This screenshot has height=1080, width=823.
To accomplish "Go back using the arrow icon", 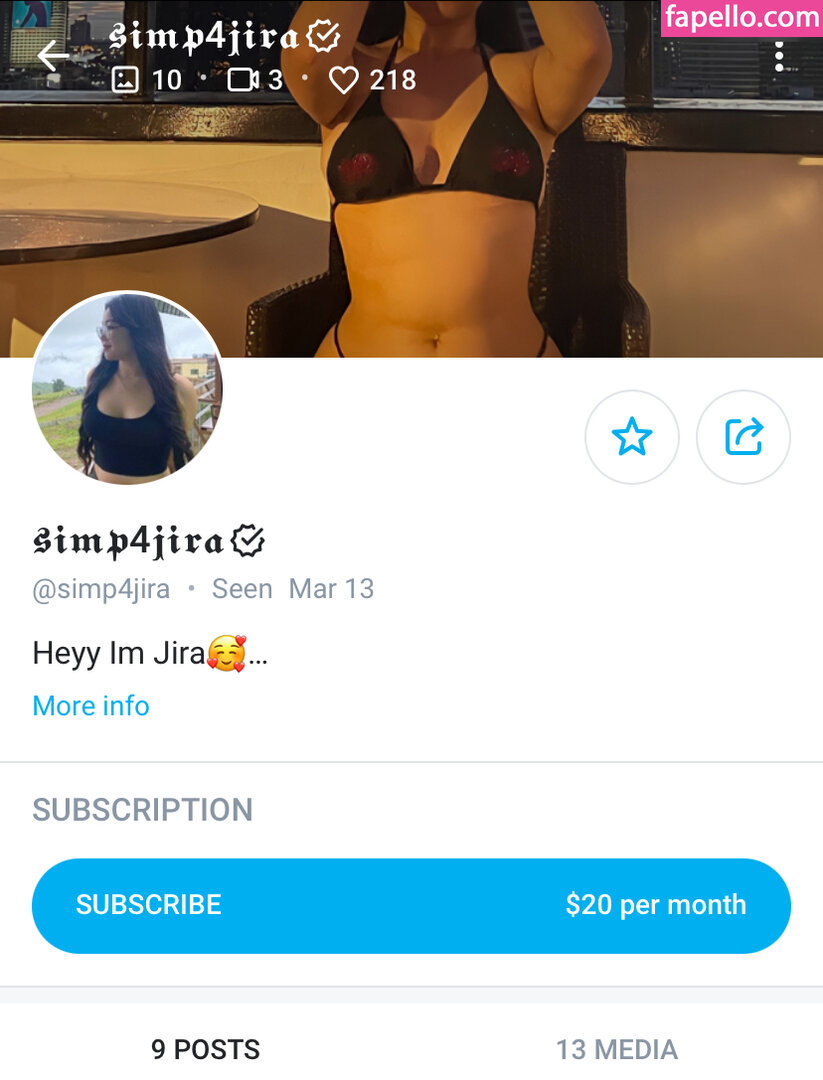I will [x=53, y=55].
